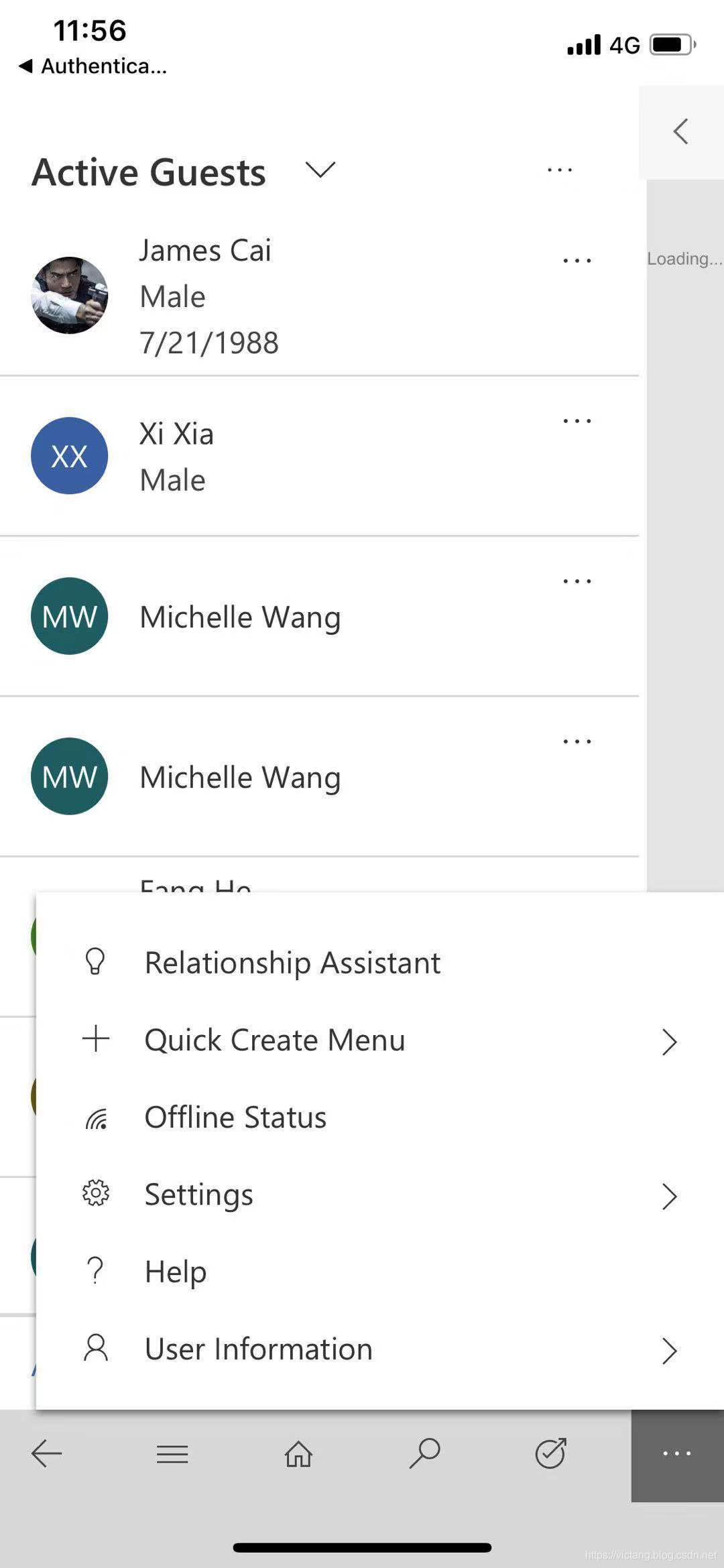Open the Relationship Assistant
Image resolution: width=724 pixels, height=1568 pixels.
point(292,963)
